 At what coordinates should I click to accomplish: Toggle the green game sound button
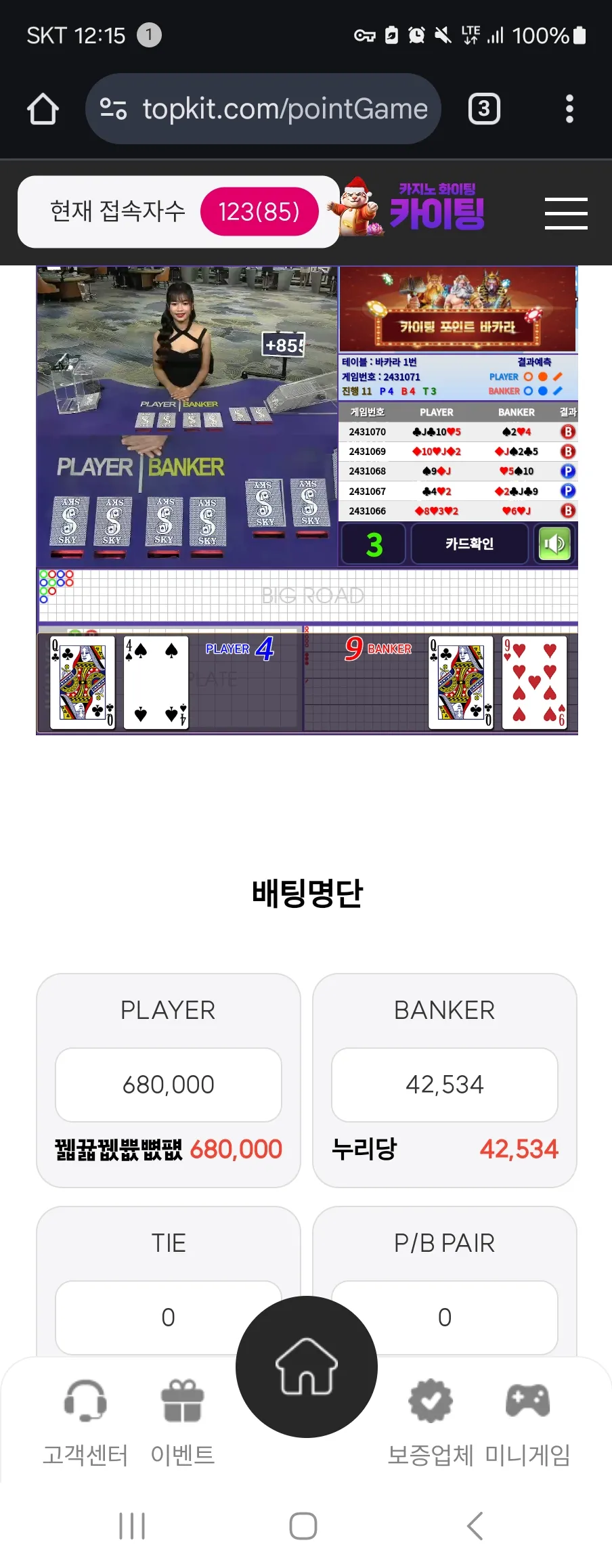(554, 544)
